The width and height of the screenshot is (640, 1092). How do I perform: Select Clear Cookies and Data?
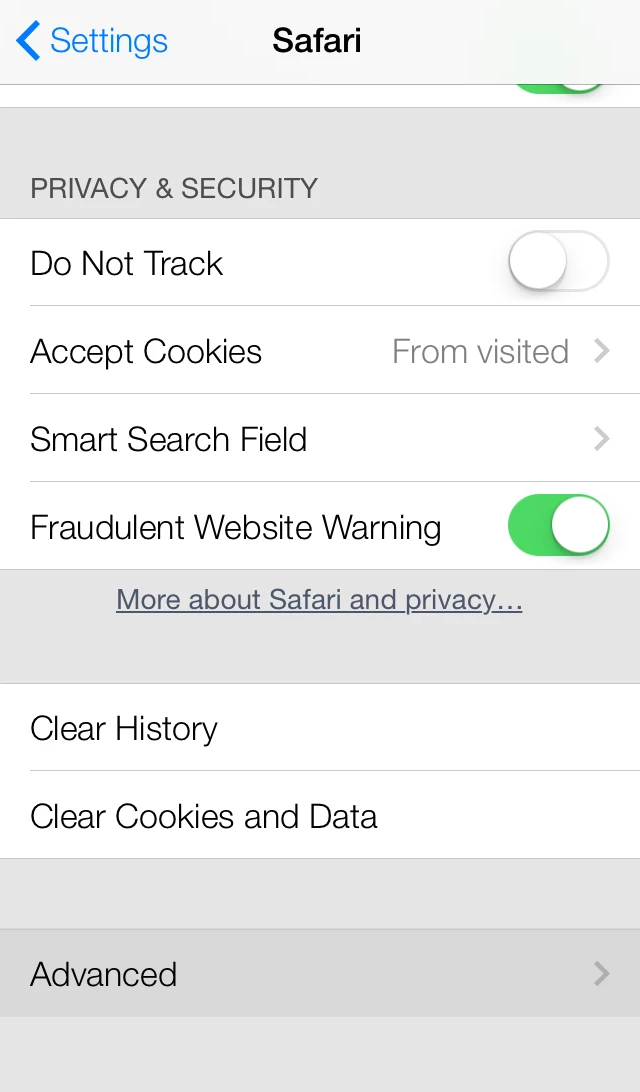coord(320,816)
